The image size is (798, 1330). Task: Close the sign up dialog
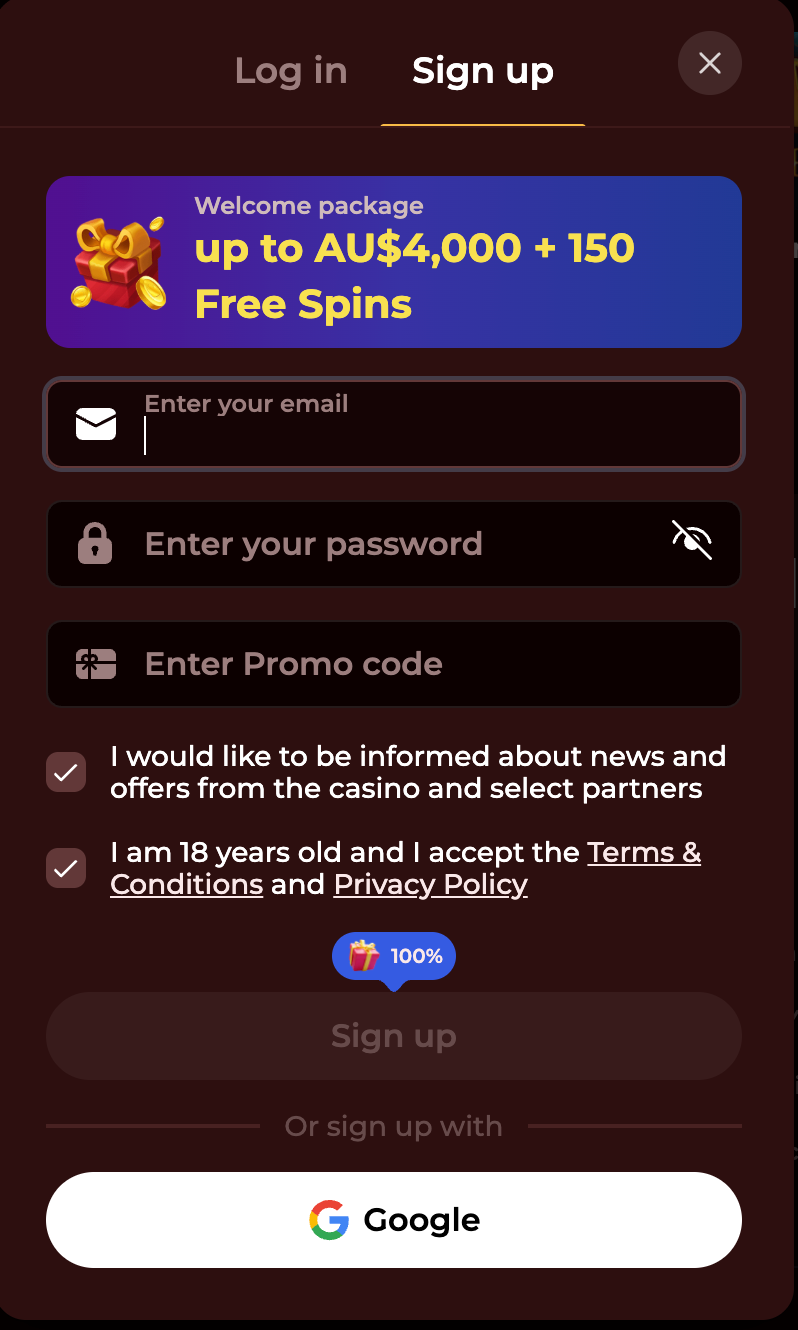[x=709, y=64]
